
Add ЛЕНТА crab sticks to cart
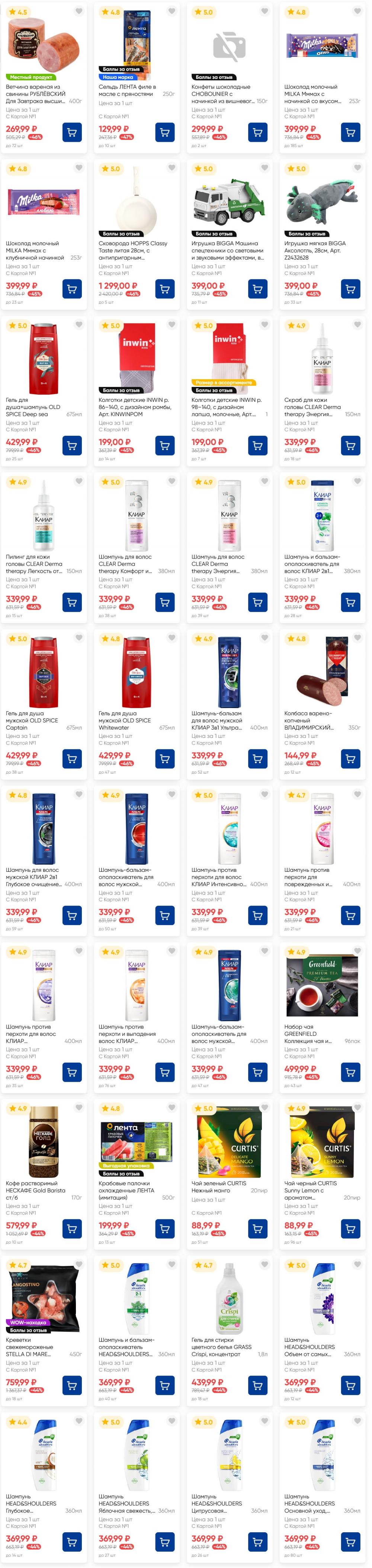click(x=164, y=1228)
